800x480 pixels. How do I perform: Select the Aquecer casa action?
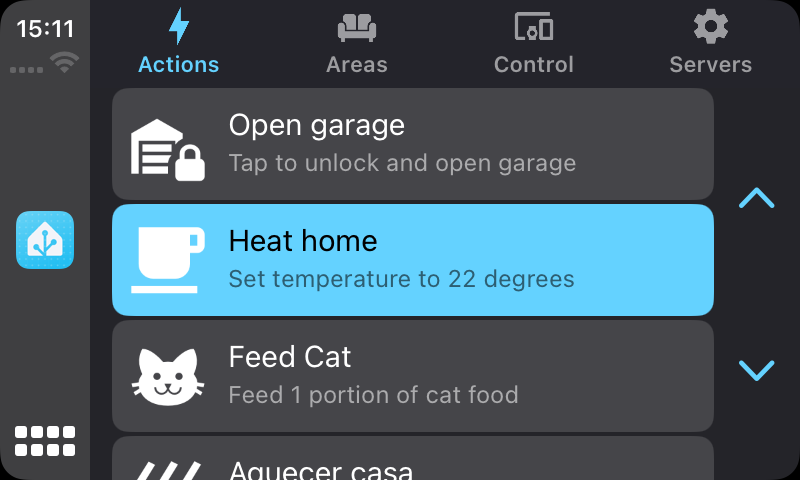[412, 460]
